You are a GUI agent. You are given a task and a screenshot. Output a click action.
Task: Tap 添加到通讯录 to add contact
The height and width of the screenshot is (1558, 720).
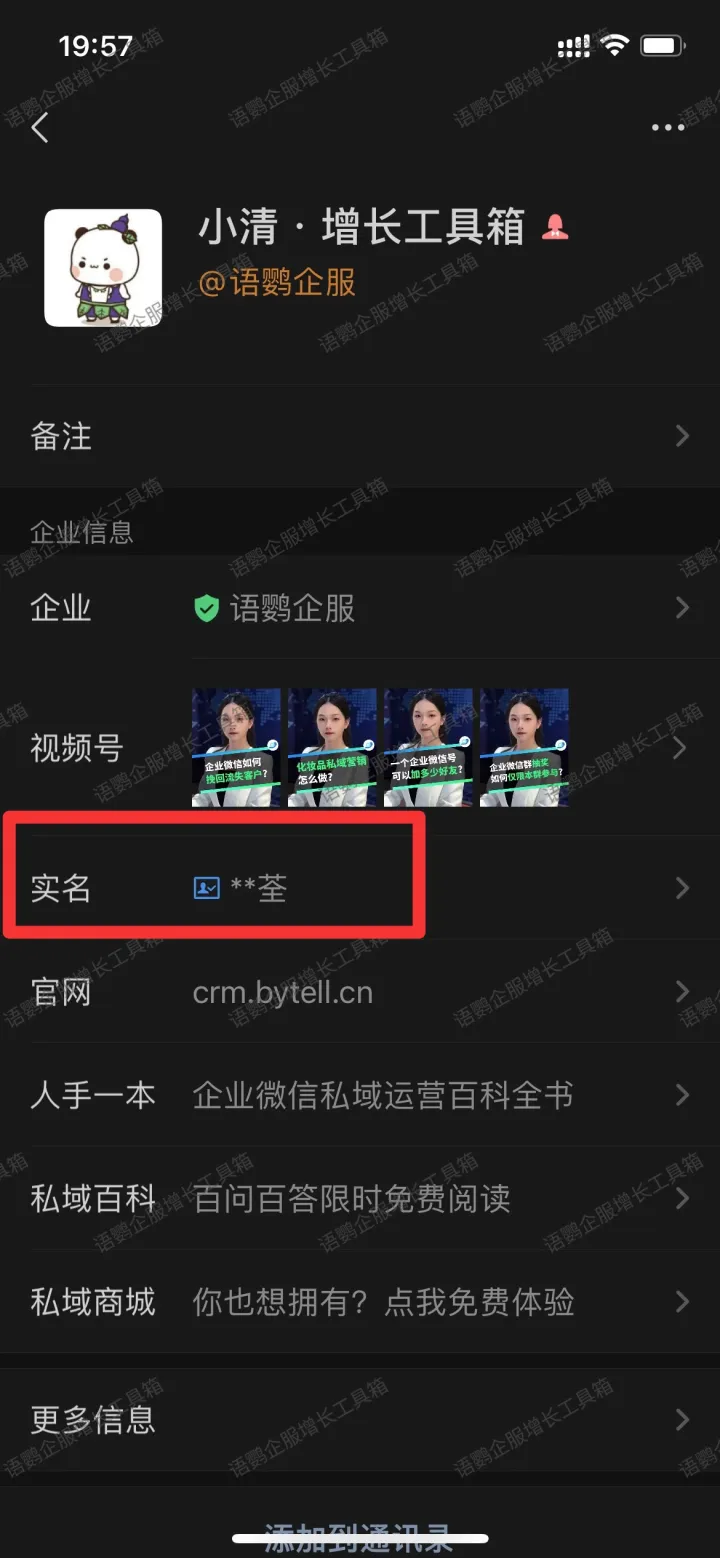tap(358, 1536)
